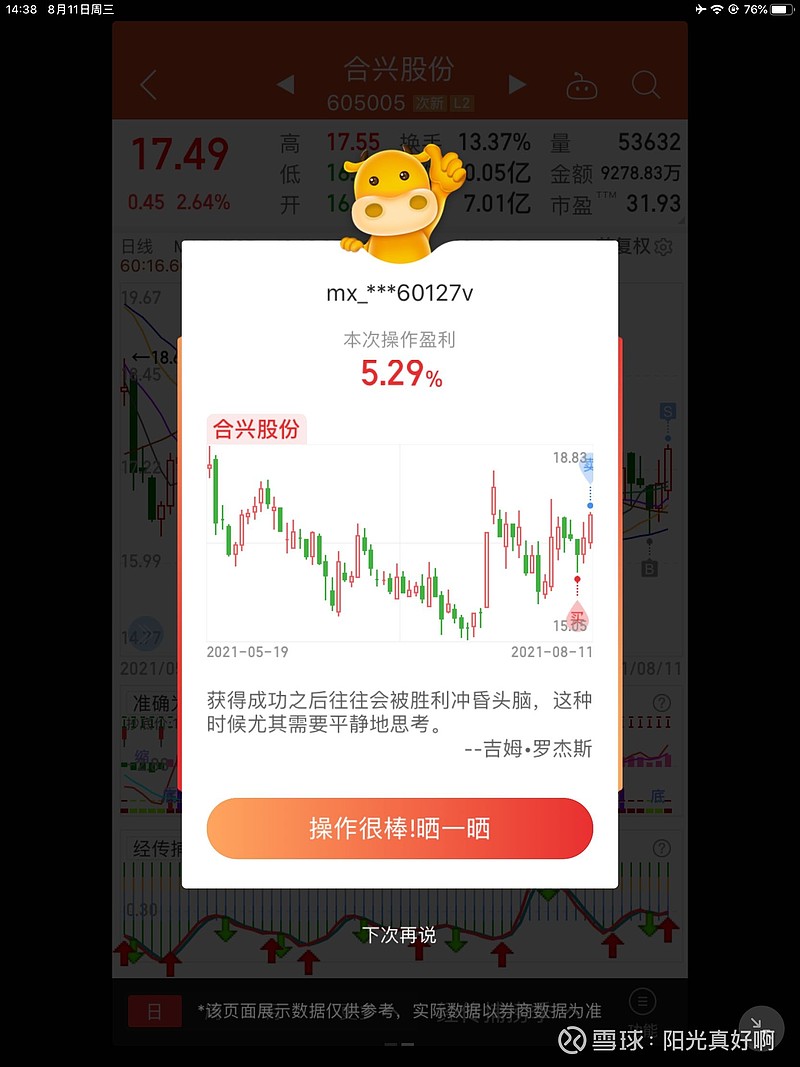This screenshot has width=800, height=1067.
Task: Switch to previous stock with left triangle
Action: click(x=285, y=85)
